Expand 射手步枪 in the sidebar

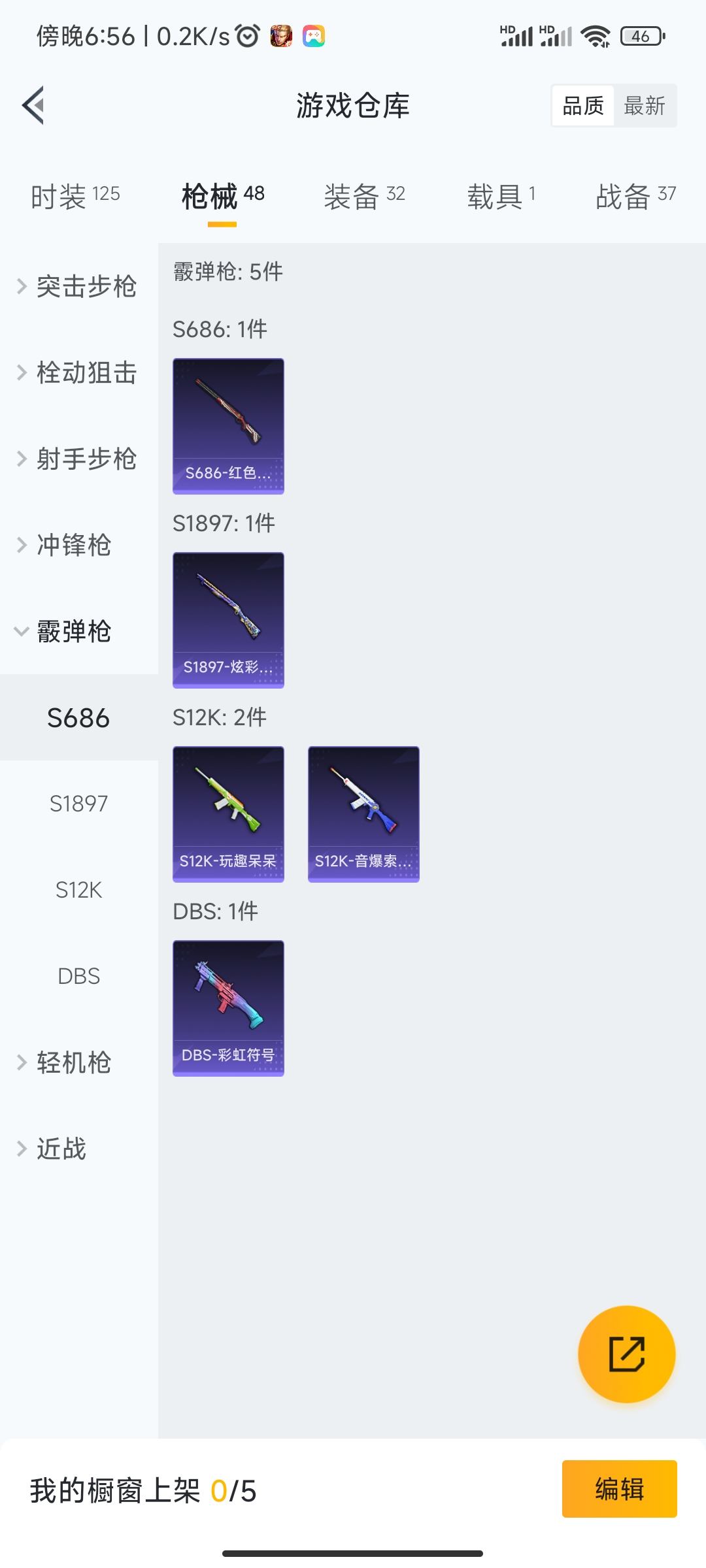(78, 459)
